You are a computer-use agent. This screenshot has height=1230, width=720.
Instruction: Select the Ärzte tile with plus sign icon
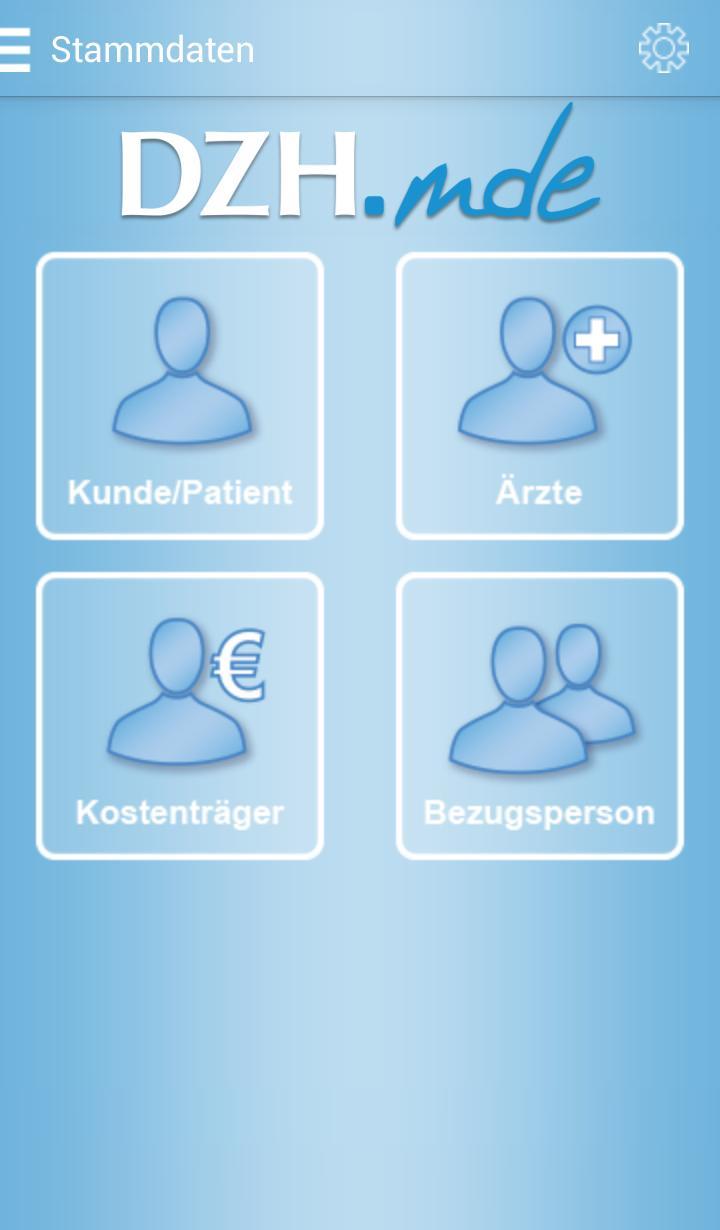point(540,395)
